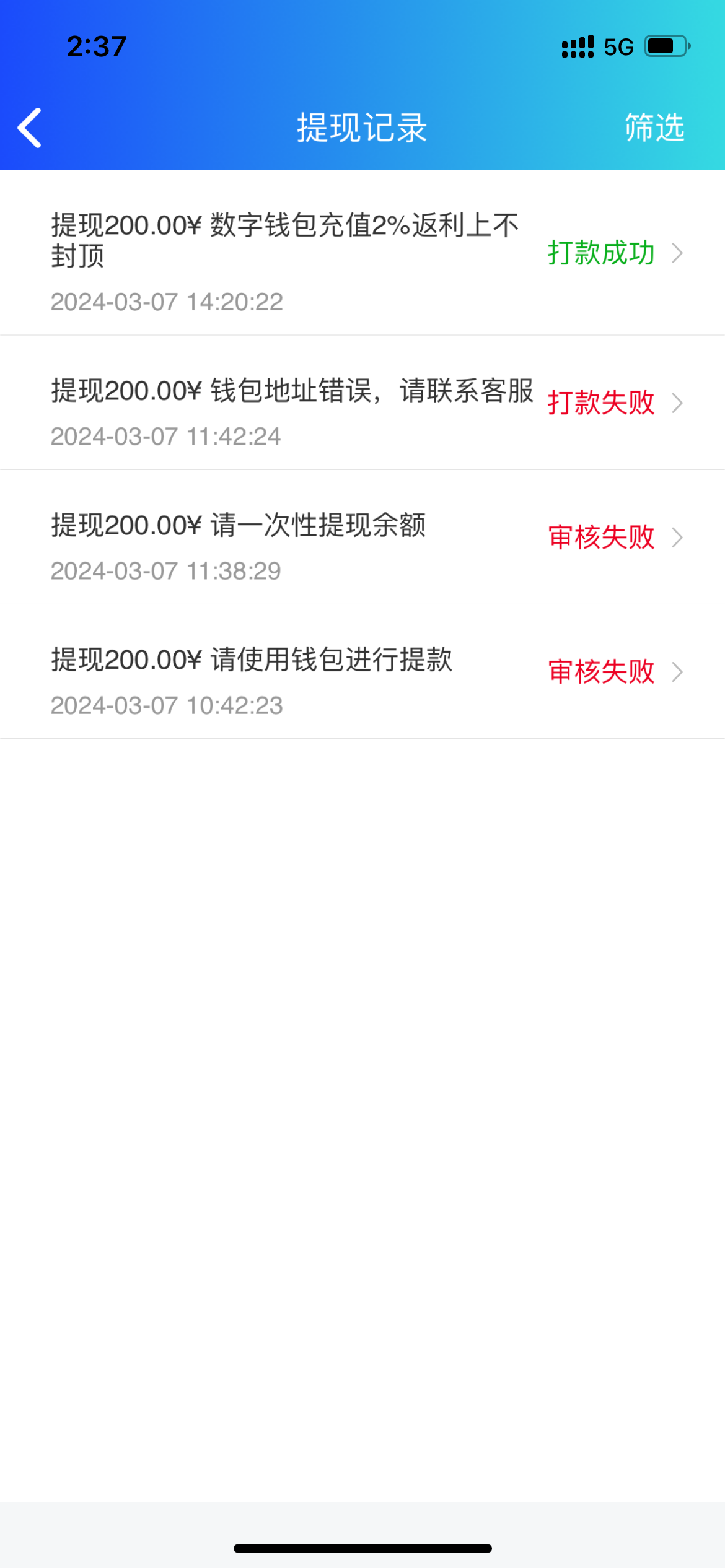725x1568 pixels.
Task: Select the 审核失败 record from 10:42:23
Action: (x=362, y=672)
